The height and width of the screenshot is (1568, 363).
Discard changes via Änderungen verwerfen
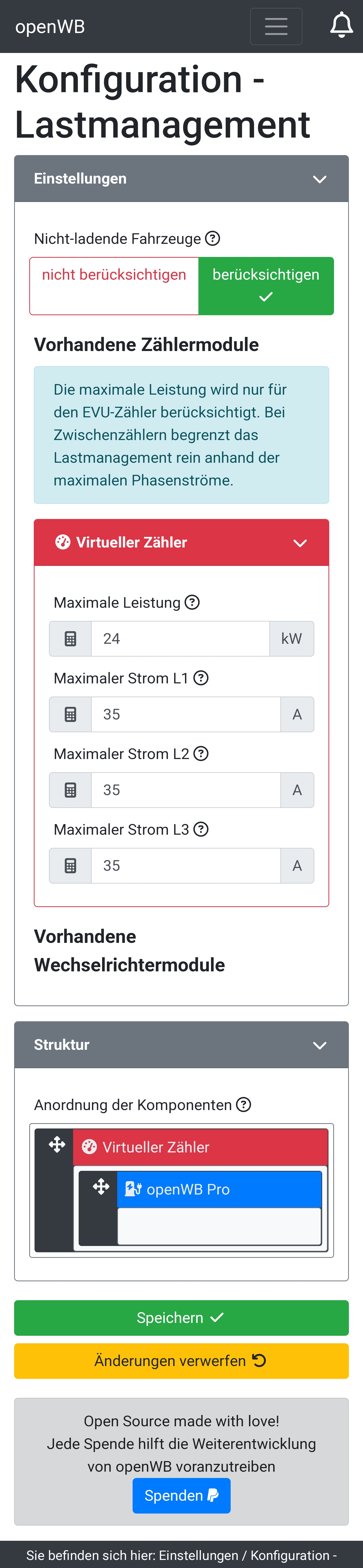click(x=181, y=1360)
